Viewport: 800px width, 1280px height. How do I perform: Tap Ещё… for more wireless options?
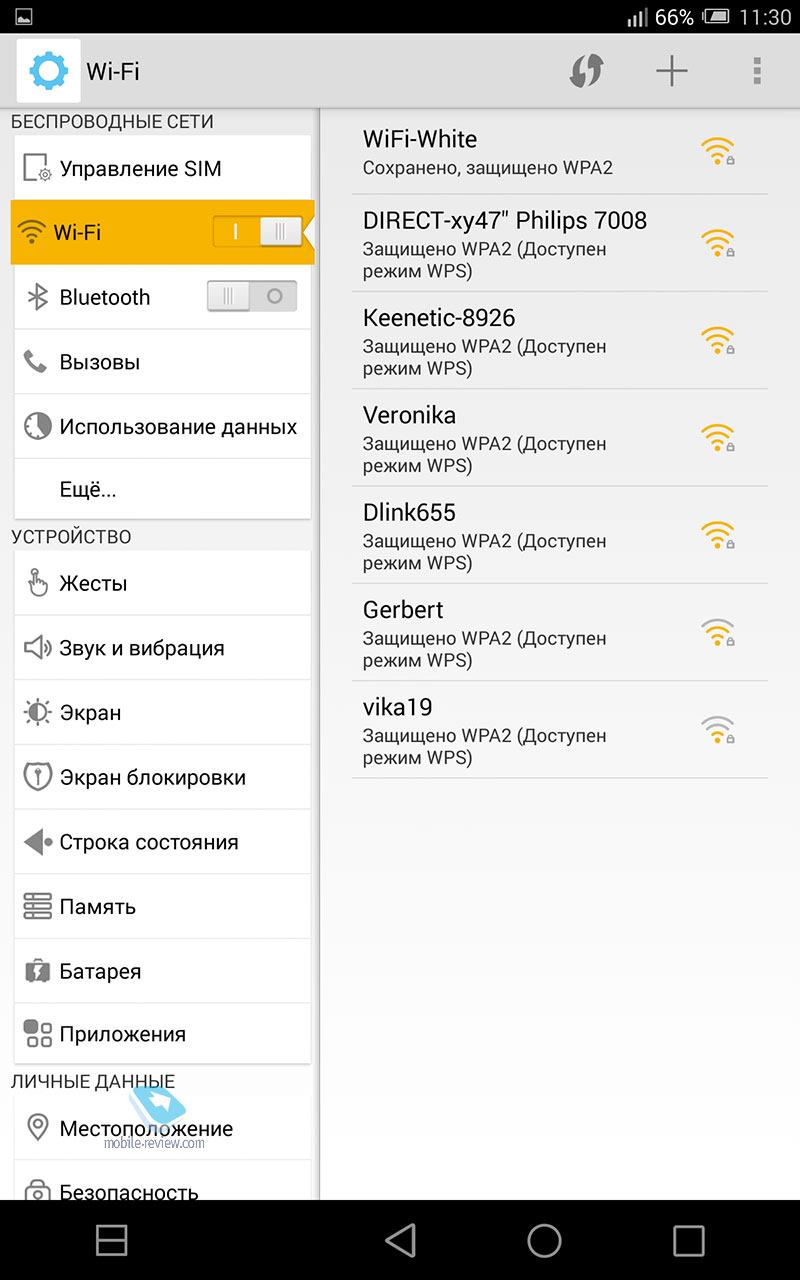click(x=162, y=490)
